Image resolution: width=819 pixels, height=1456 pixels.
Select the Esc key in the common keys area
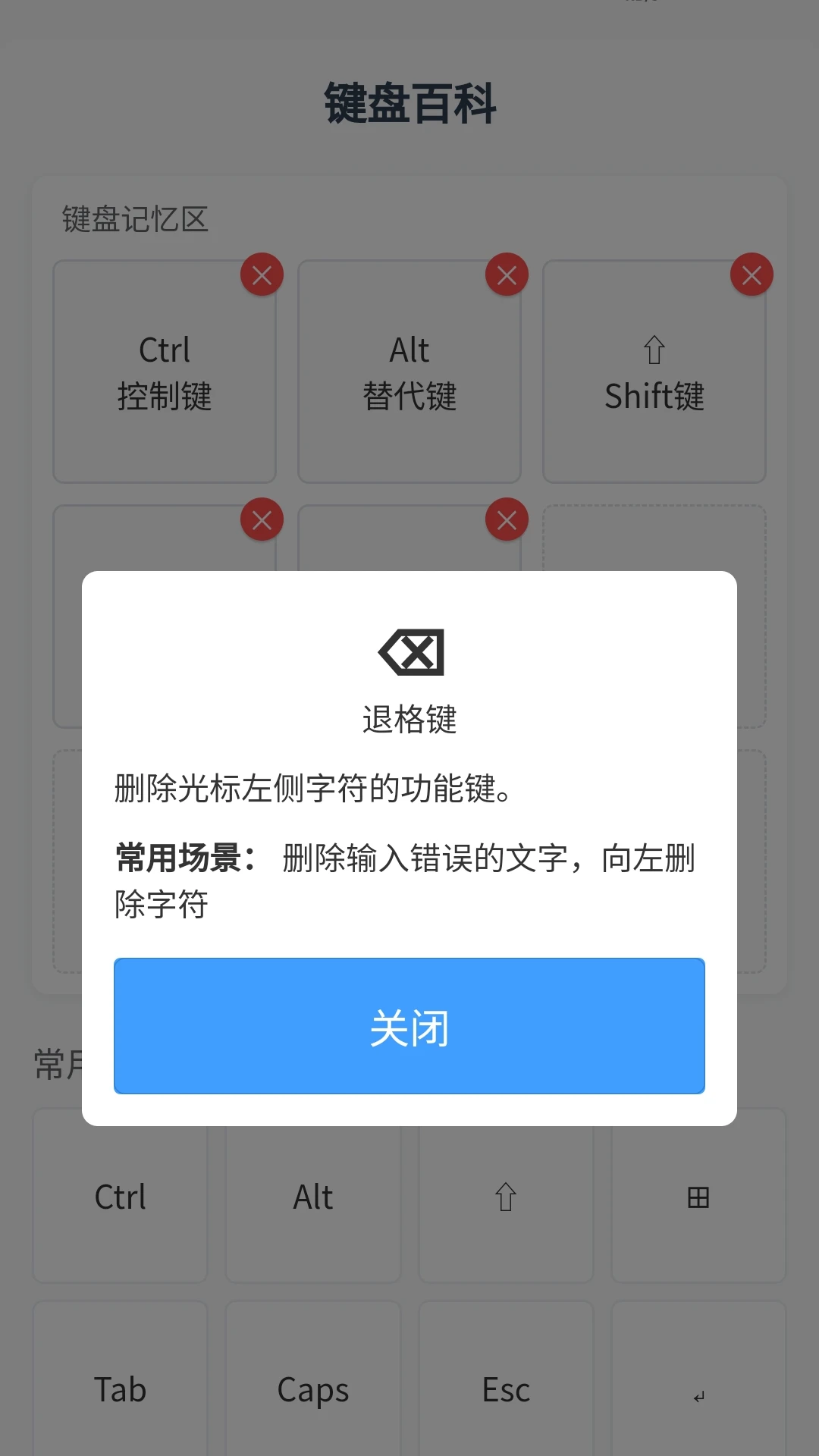(x=505, y=1389)
